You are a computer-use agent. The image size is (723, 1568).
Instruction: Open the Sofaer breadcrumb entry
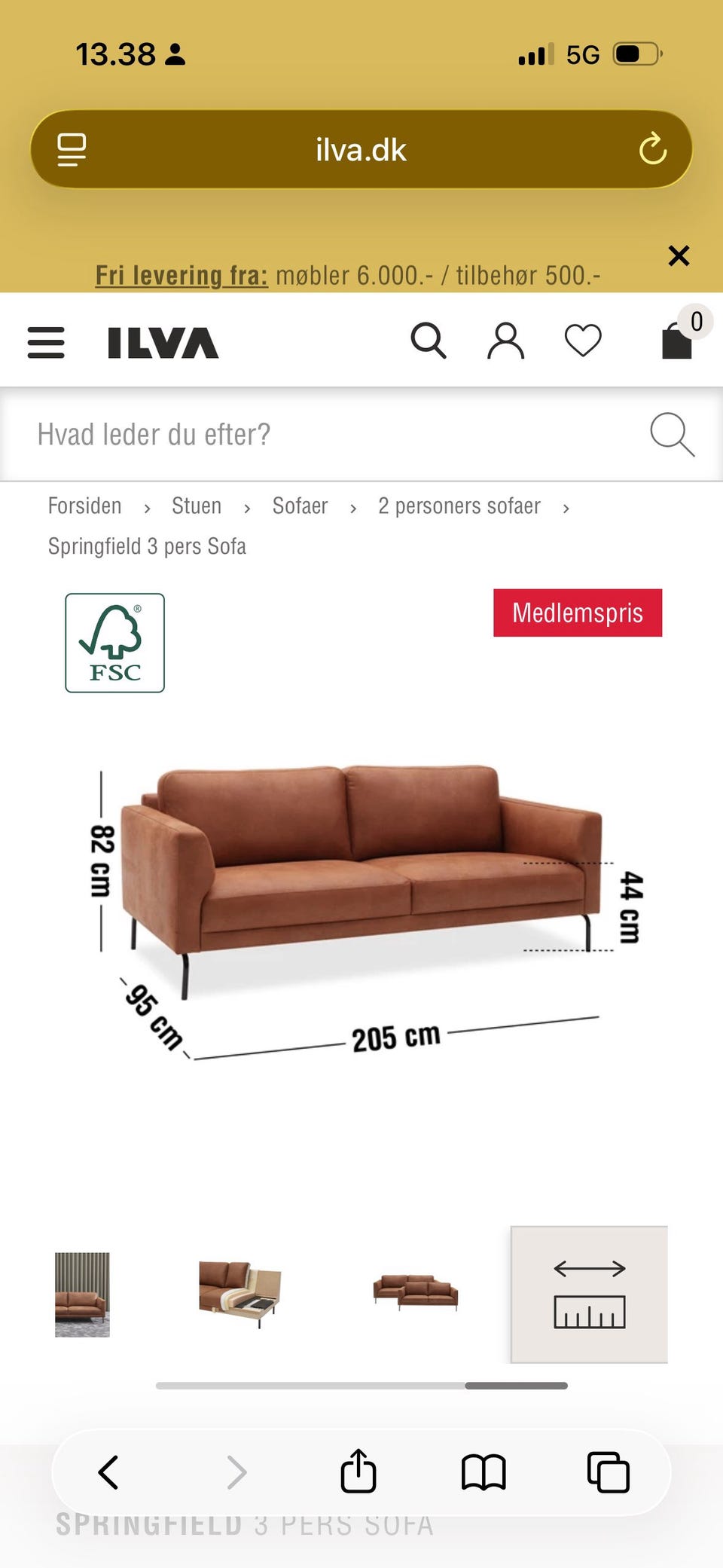coord(300,506)
